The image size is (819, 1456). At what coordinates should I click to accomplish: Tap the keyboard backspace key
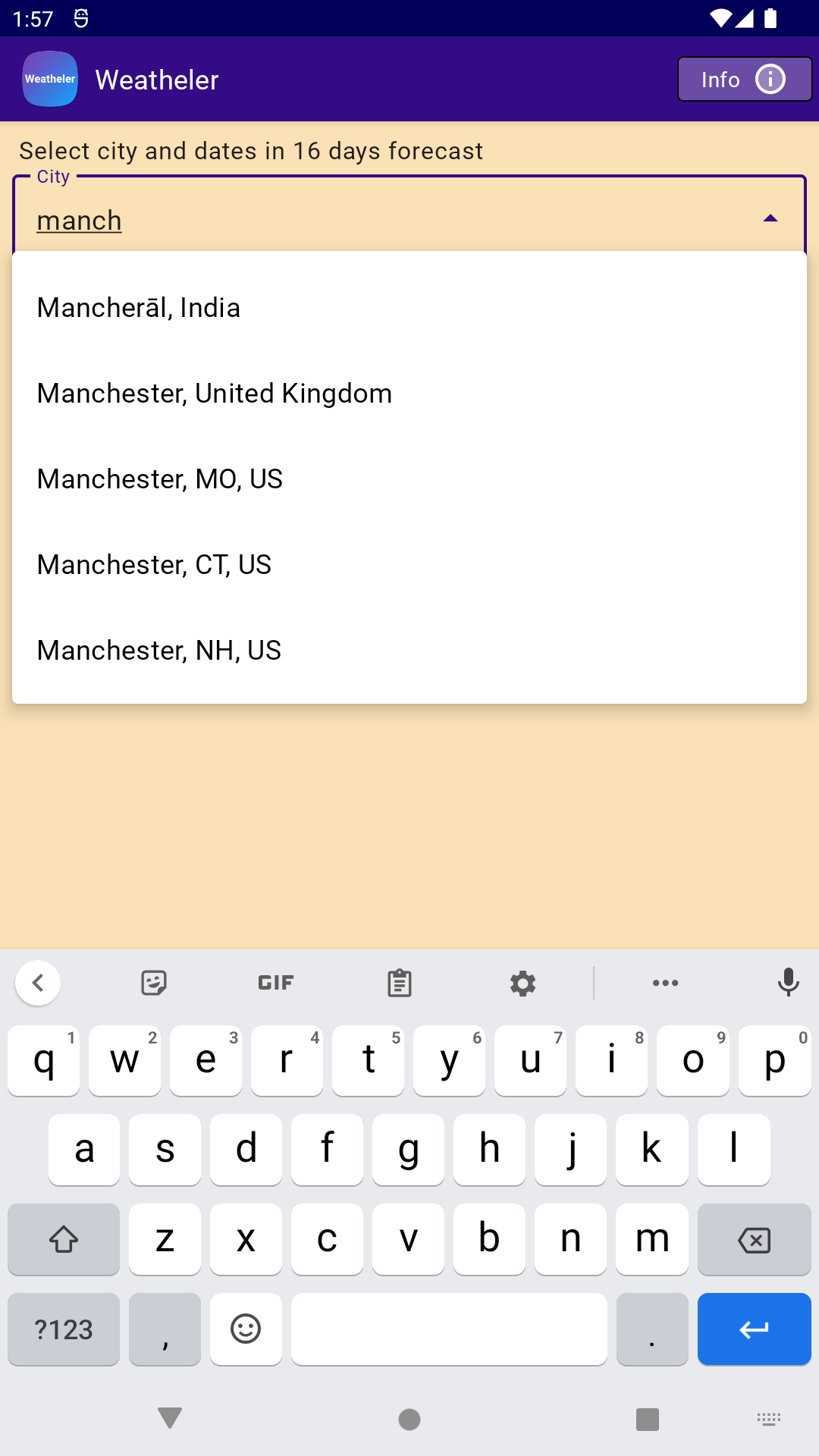point(754,1240)
